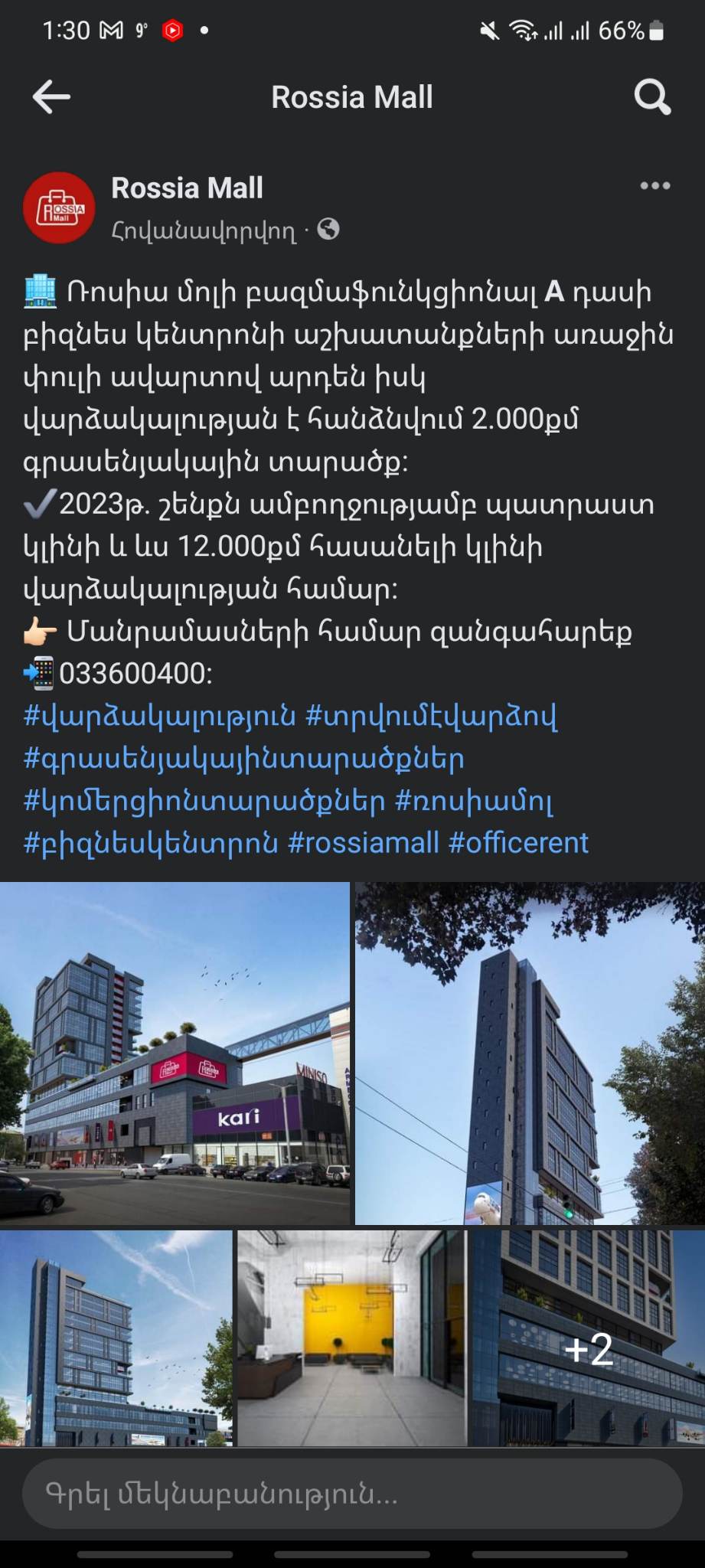Open the #վարձակալություն hashtag
This screenshot has width=705, height=1568.
[159, 717]
